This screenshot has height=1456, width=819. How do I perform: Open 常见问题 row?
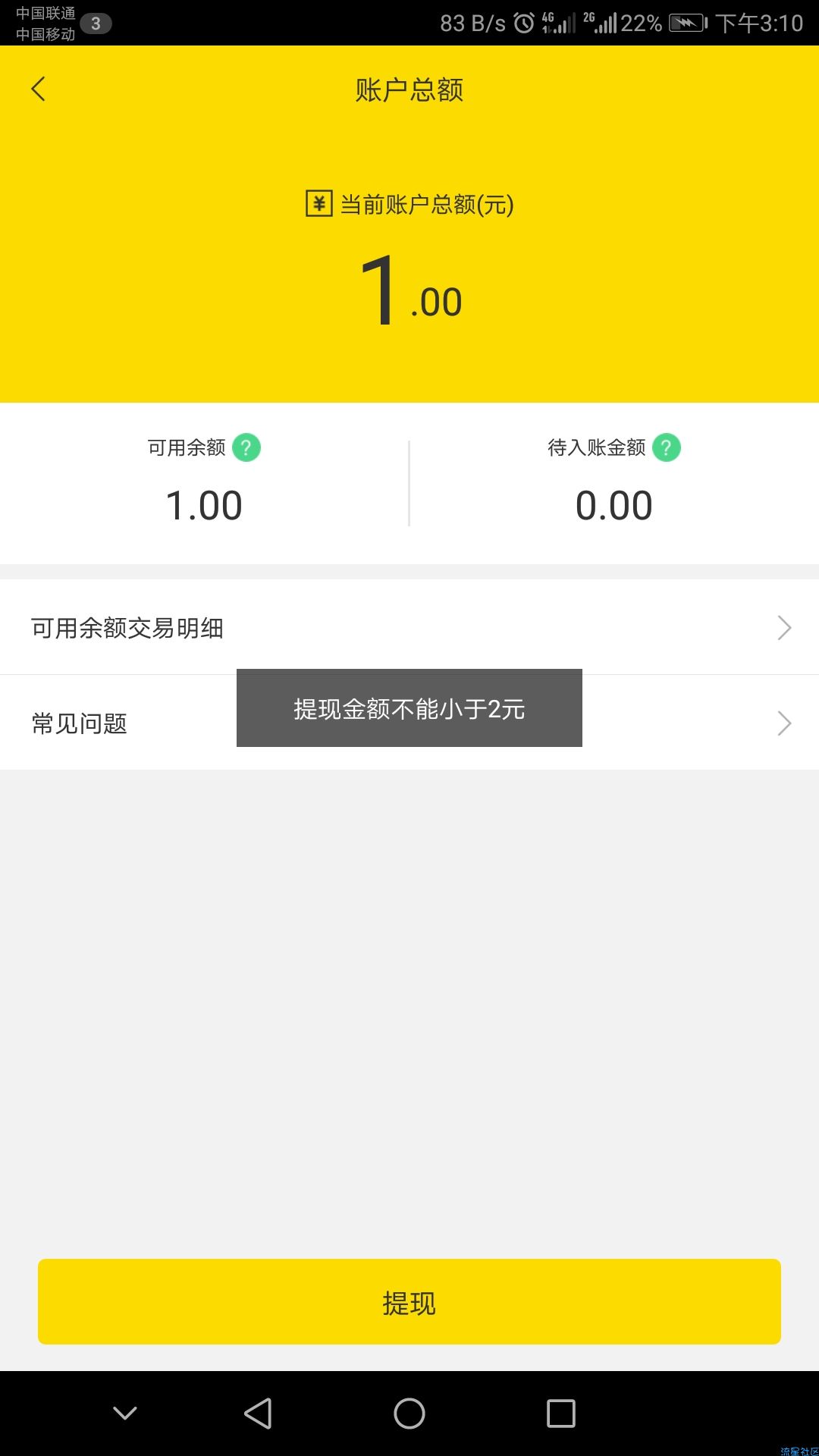click(x=409, y=723)
